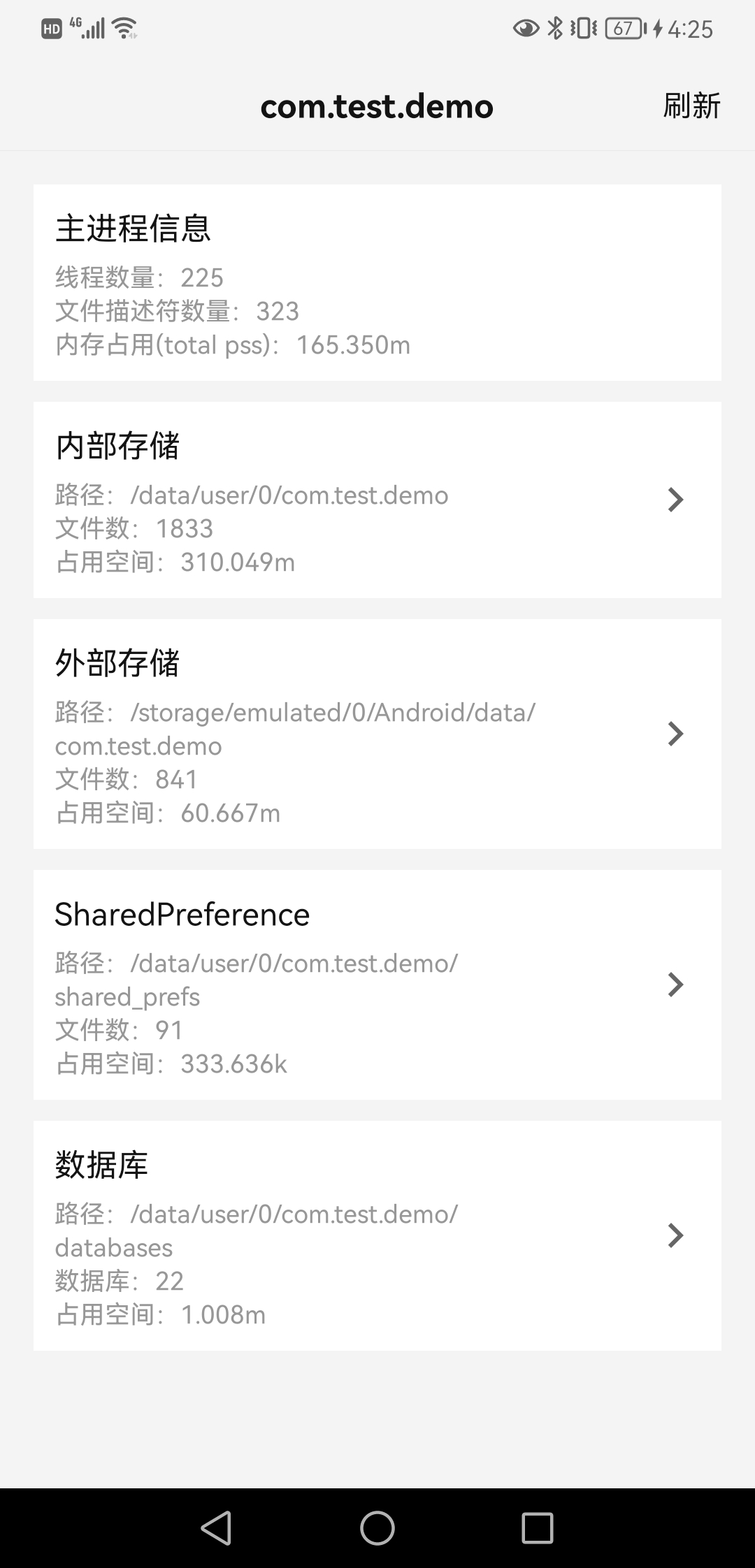Tap the battery indicator showing 67

(624, 27)
